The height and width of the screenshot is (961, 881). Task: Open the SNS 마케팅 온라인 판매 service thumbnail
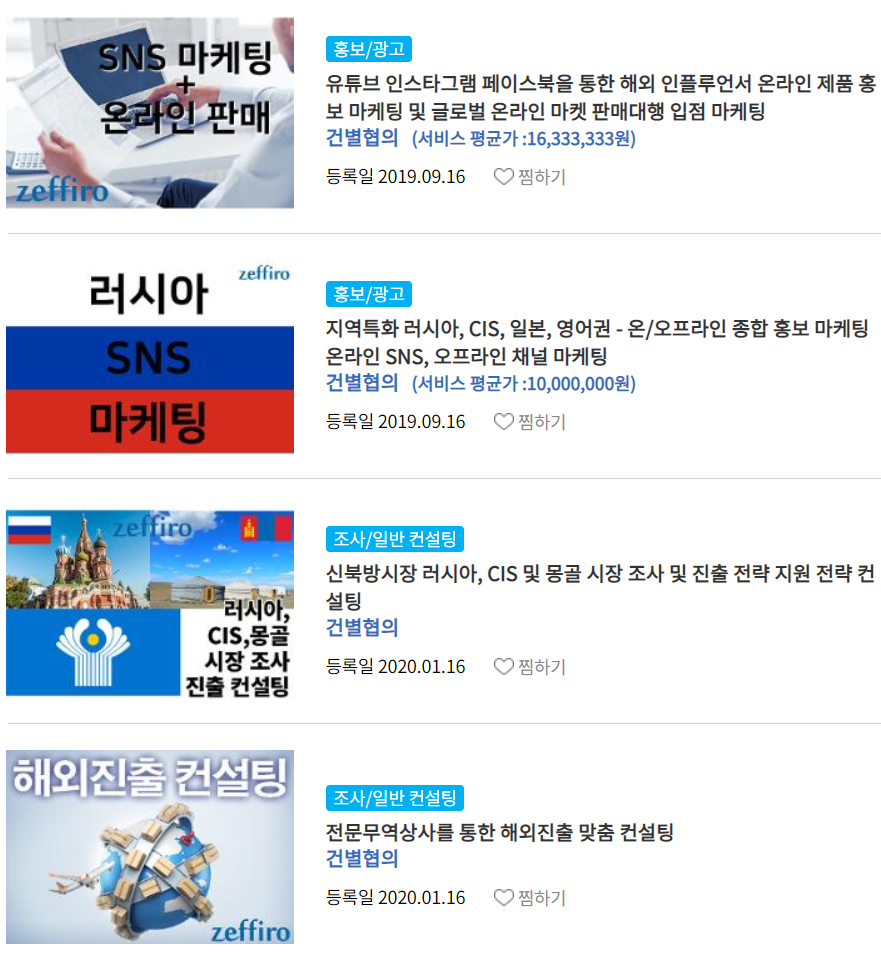point(150,112)
